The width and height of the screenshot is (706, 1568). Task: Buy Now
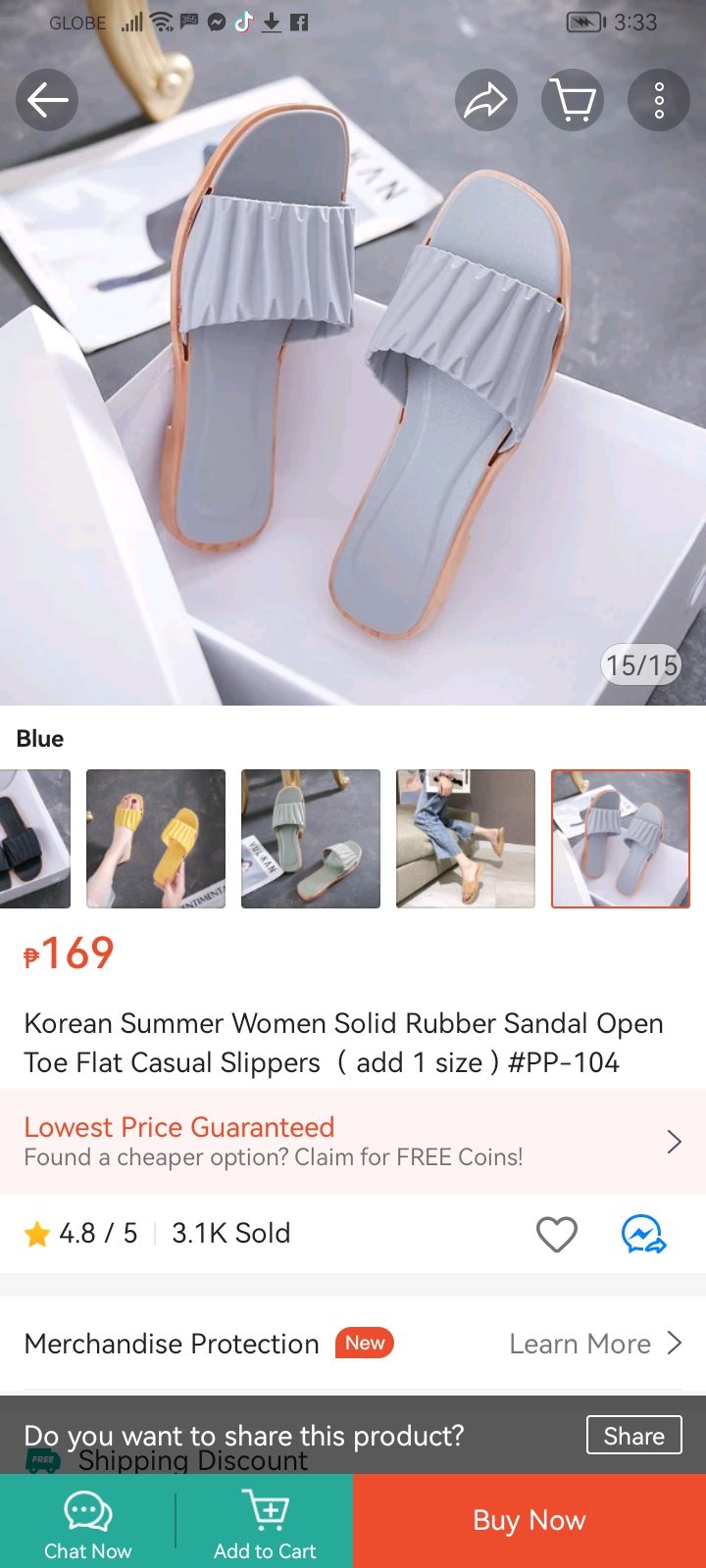point(529,1521)
